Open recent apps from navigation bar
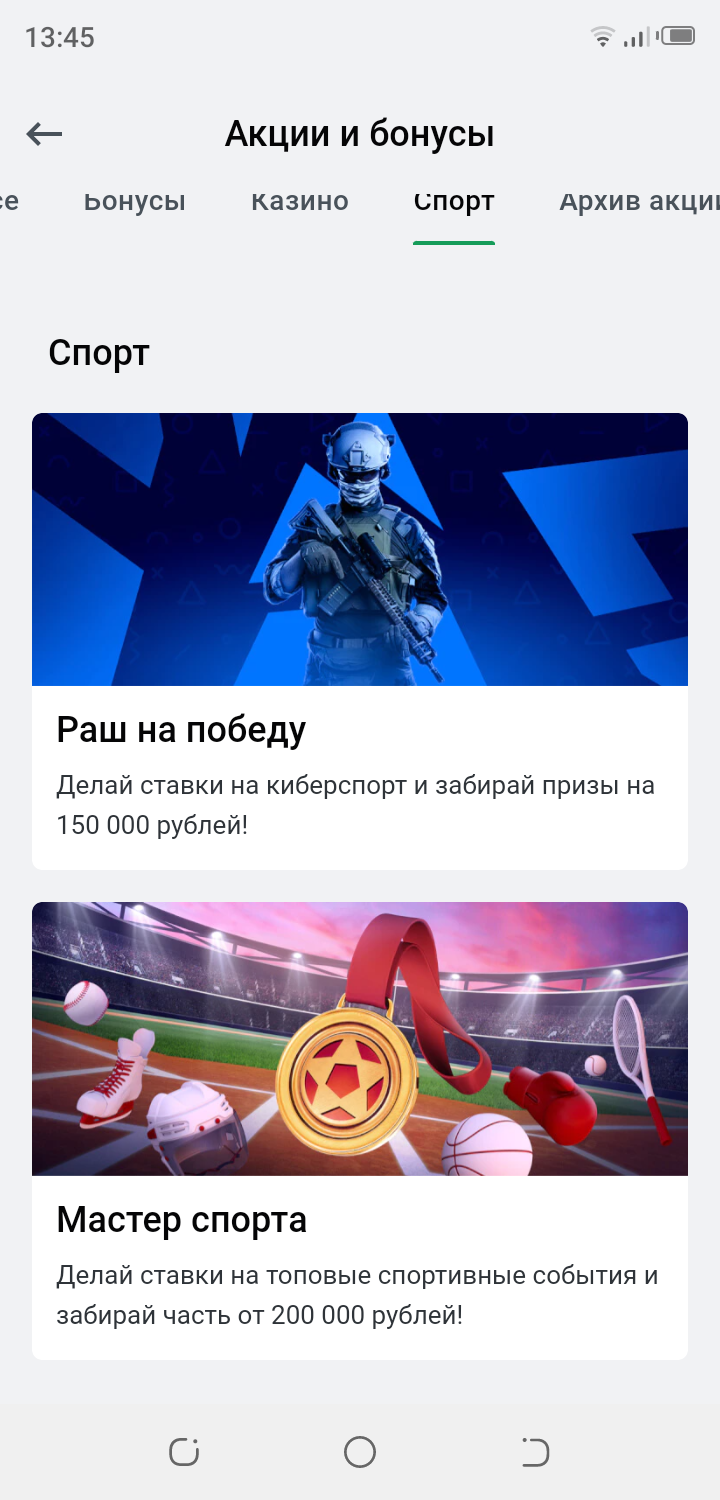Image resolution: width=720 pixels, height=1500 pixels. coord(184,1452)
